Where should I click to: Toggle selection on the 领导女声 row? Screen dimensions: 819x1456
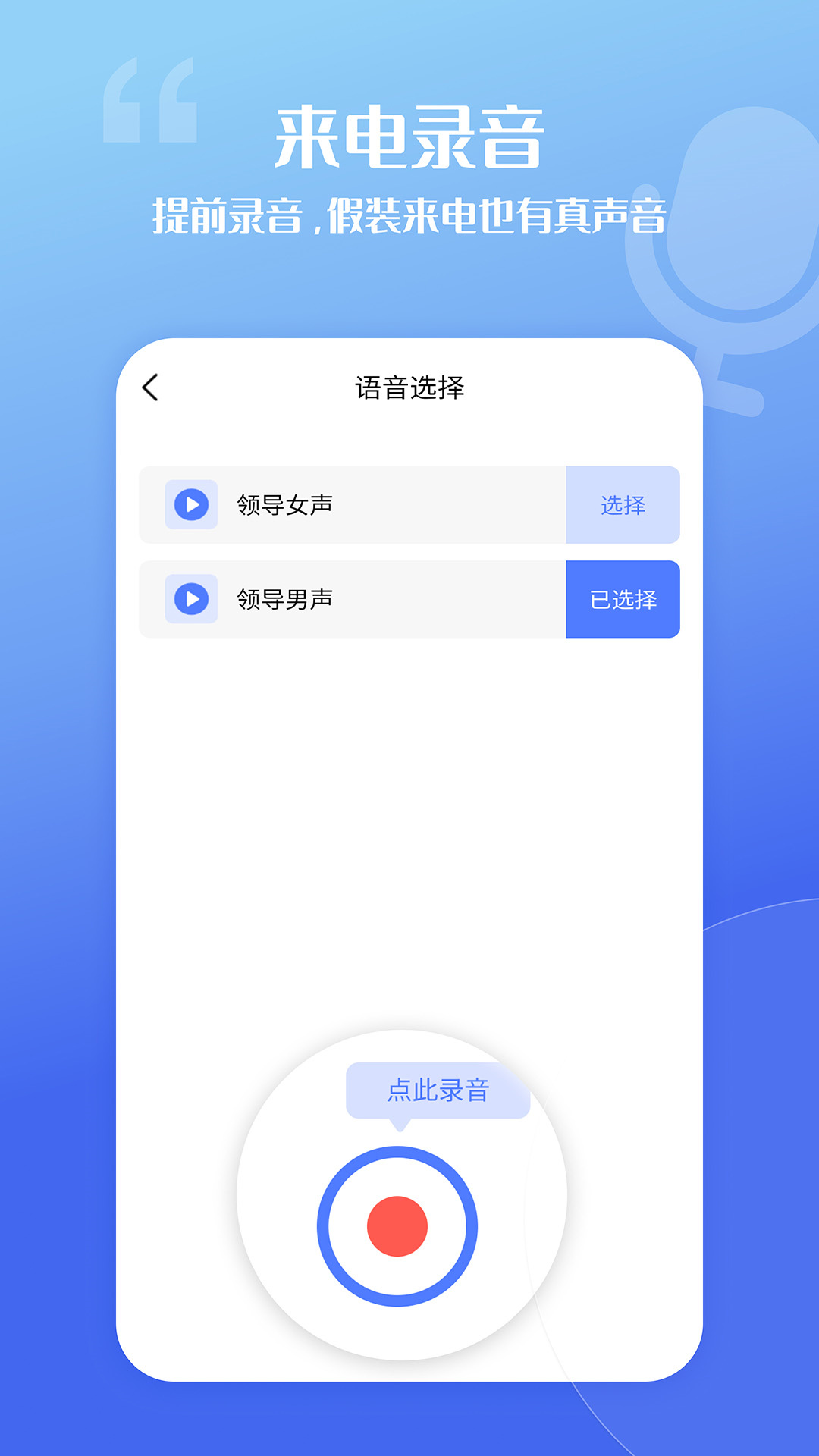[623, 506]
